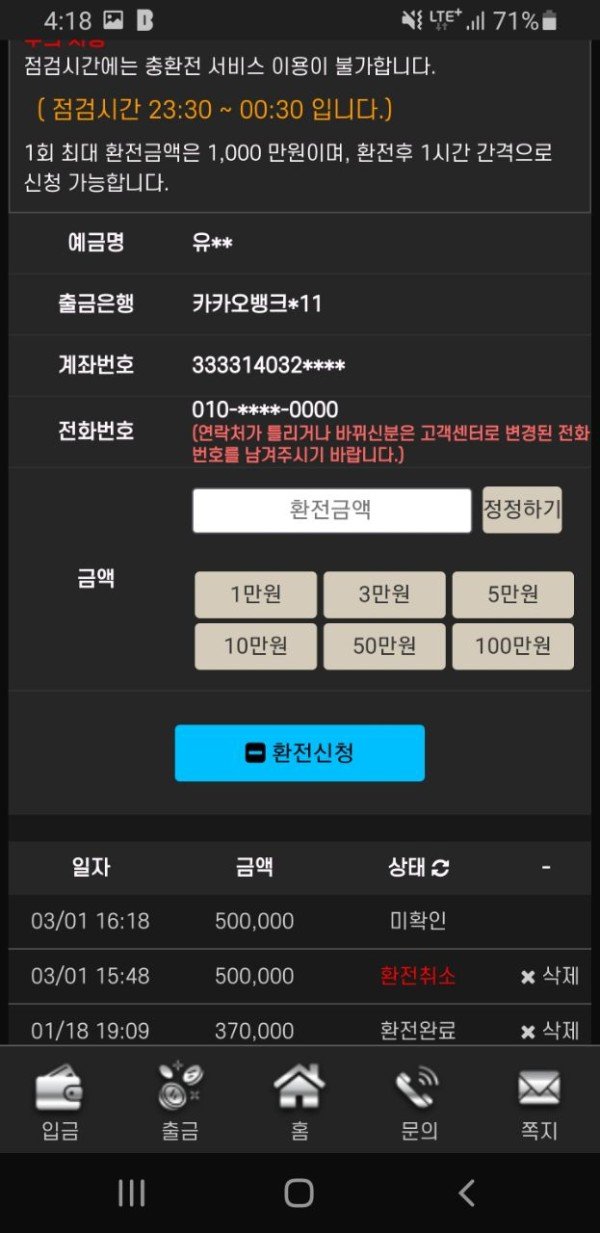The image size is (600, 1233).
Task: Switch to the 출금 tab
Action: click(x=180, y=1102)
